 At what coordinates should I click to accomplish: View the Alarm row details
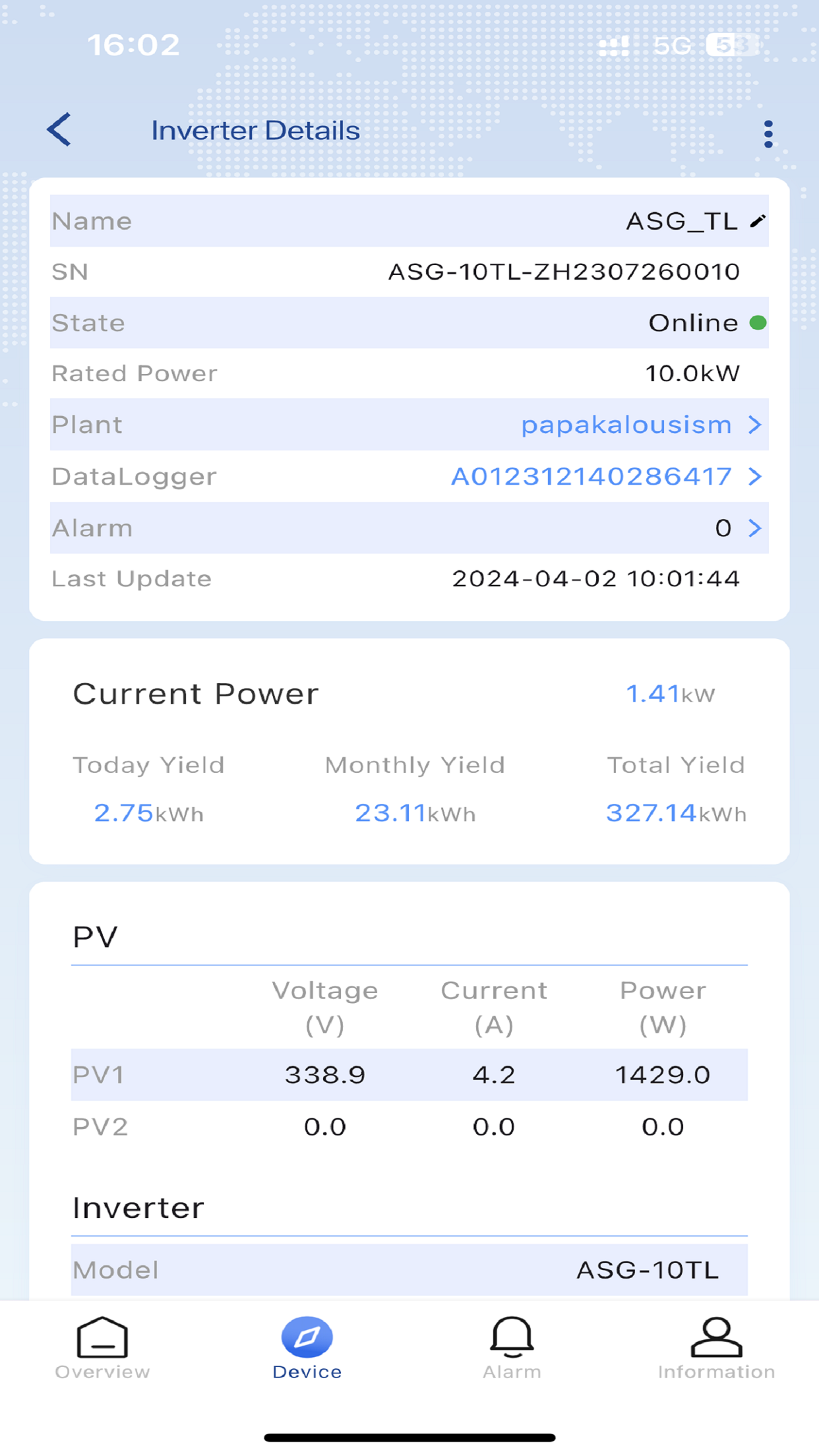pos(409,528)
